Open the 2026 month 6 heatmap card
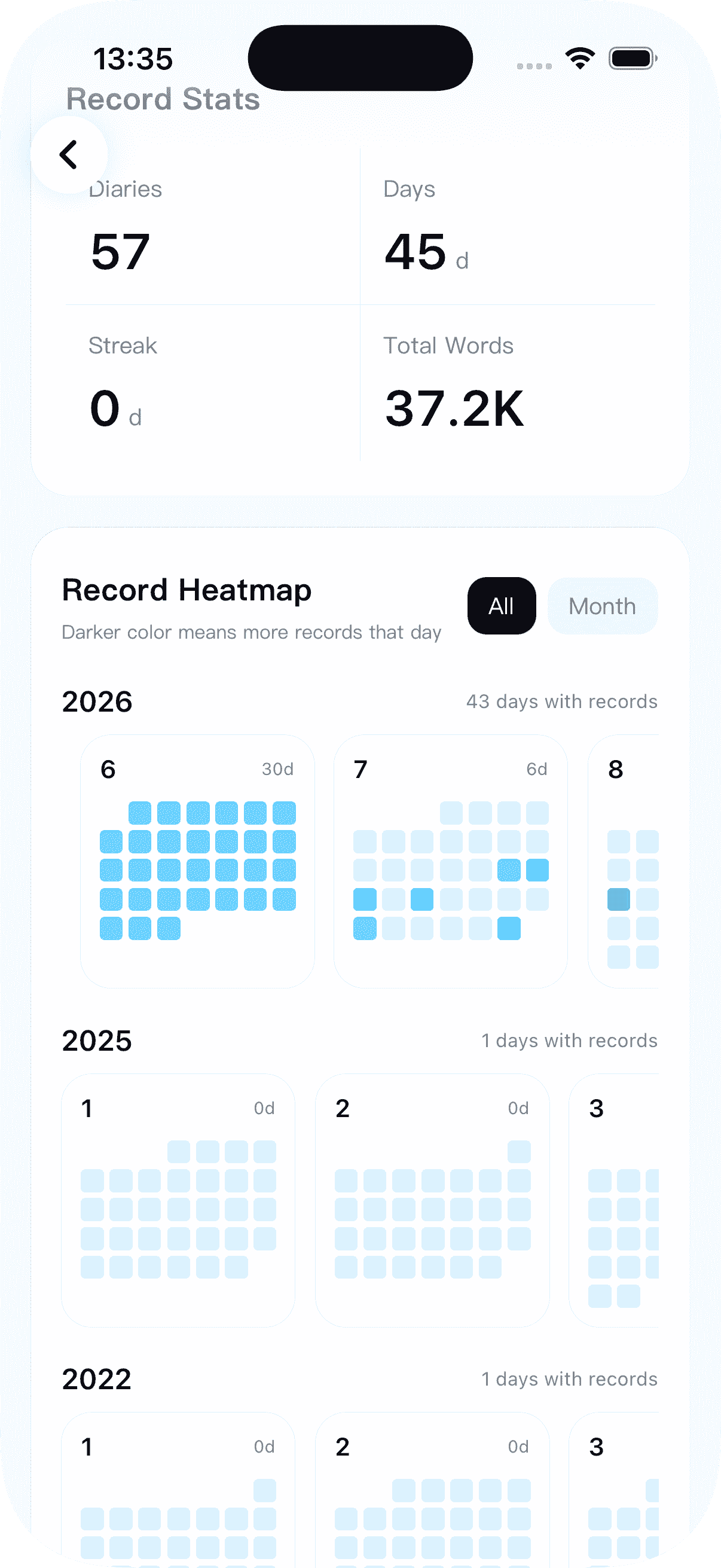 point(198,861)
